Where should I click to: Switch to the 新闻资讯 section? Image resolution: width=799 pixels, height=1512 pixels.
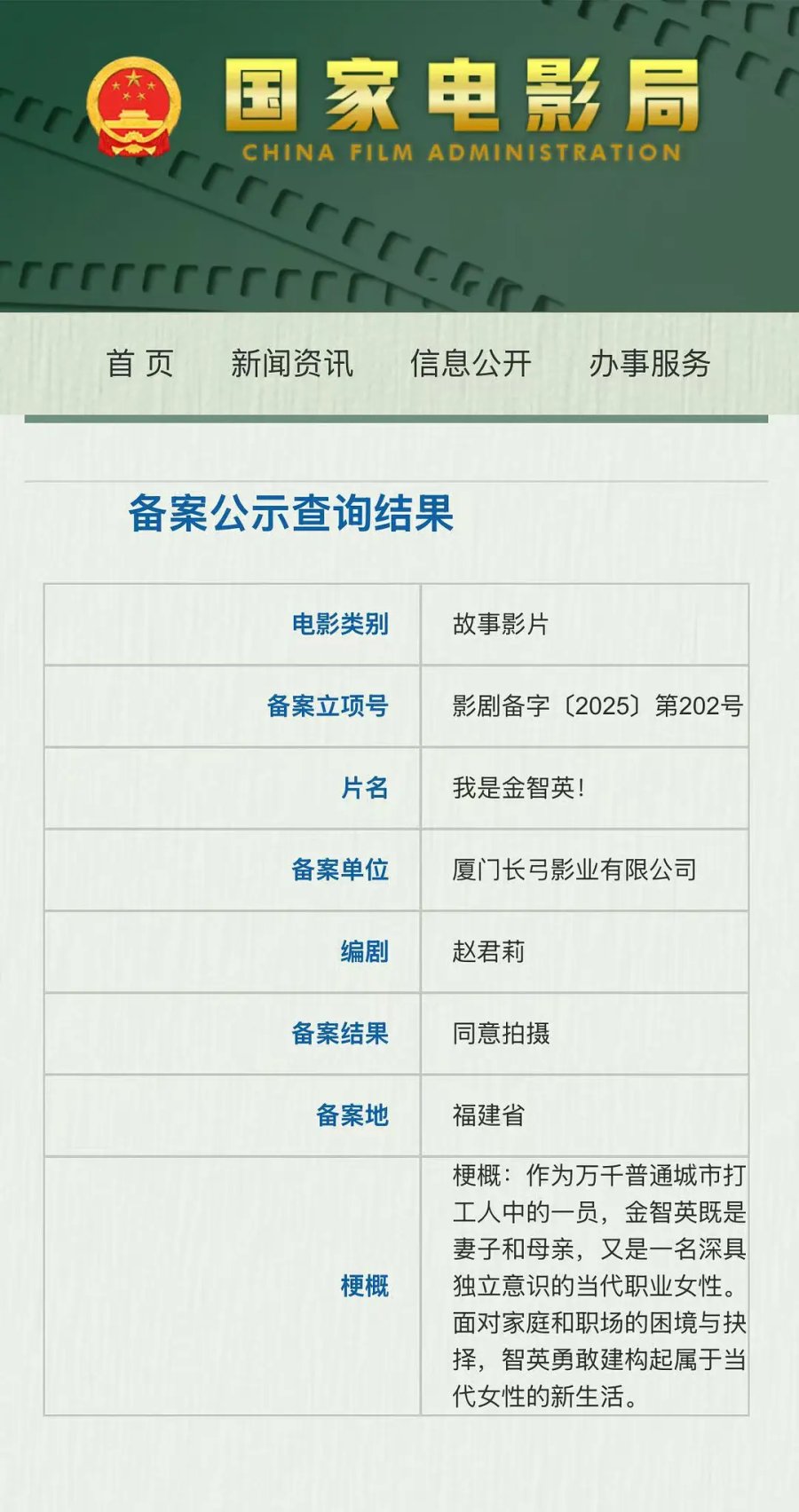coord(292,363)
